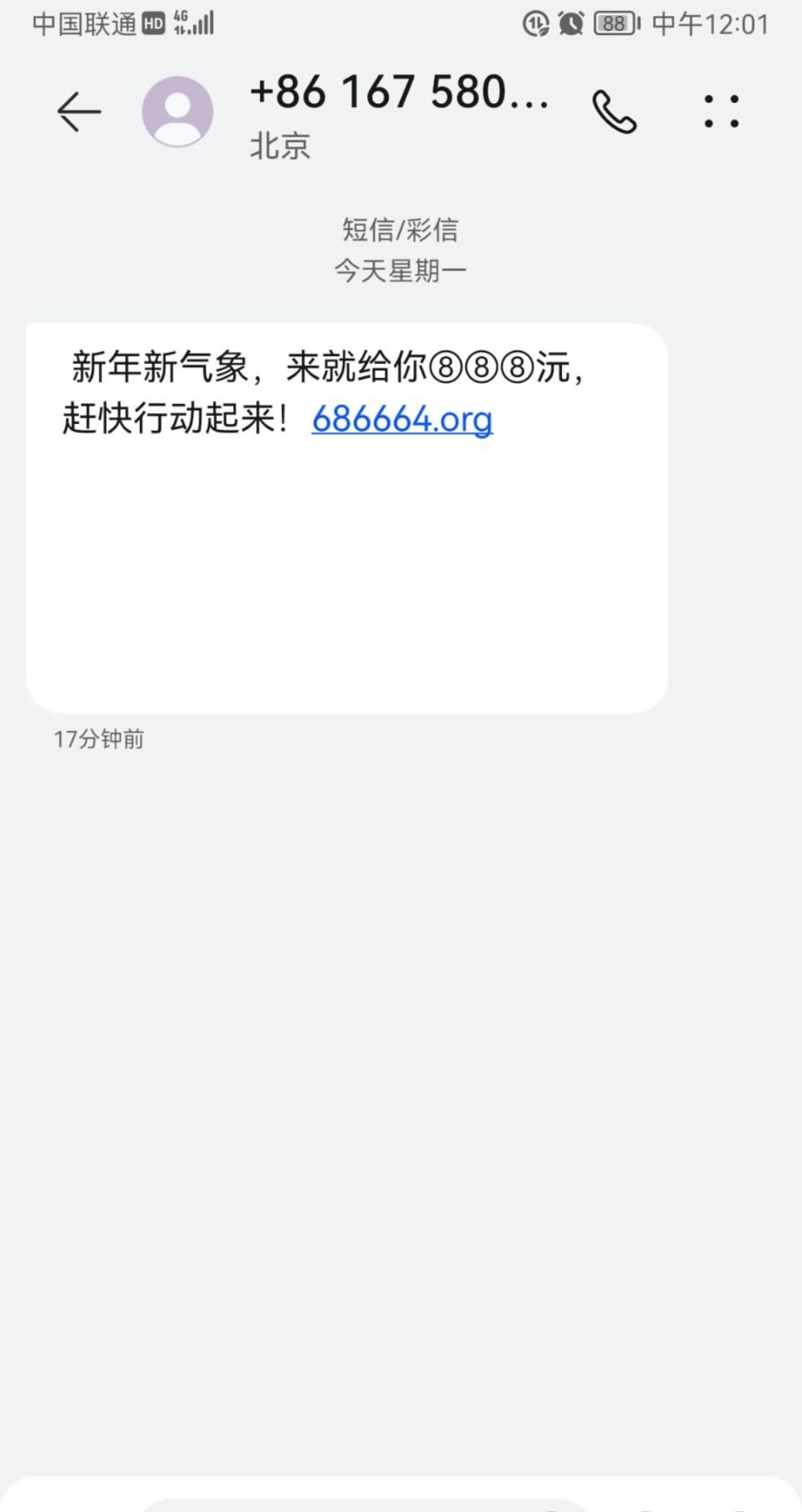Go back to the message list
802x1512 pixels.
(79, 112)
